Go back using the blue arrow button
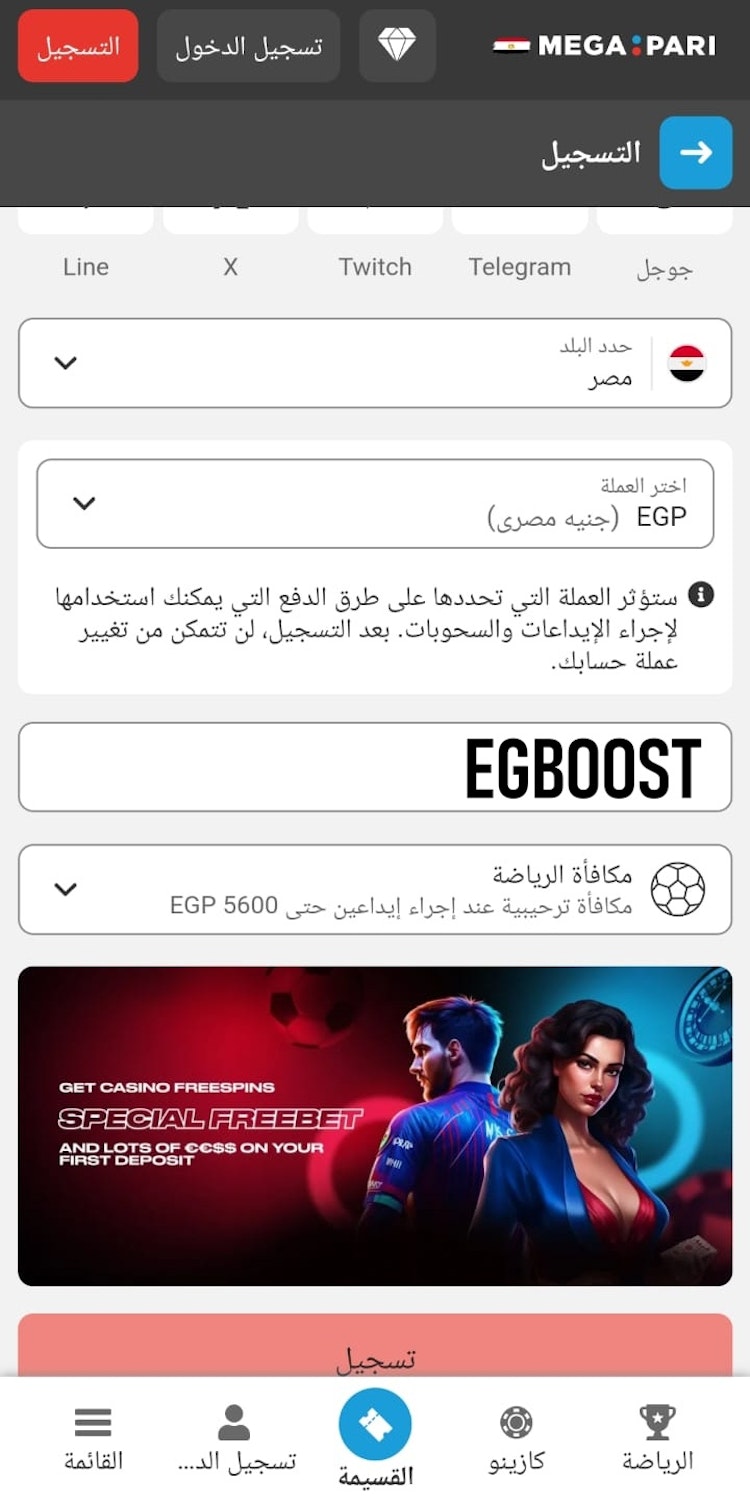750x1502 pixels. tap(696, 152)
